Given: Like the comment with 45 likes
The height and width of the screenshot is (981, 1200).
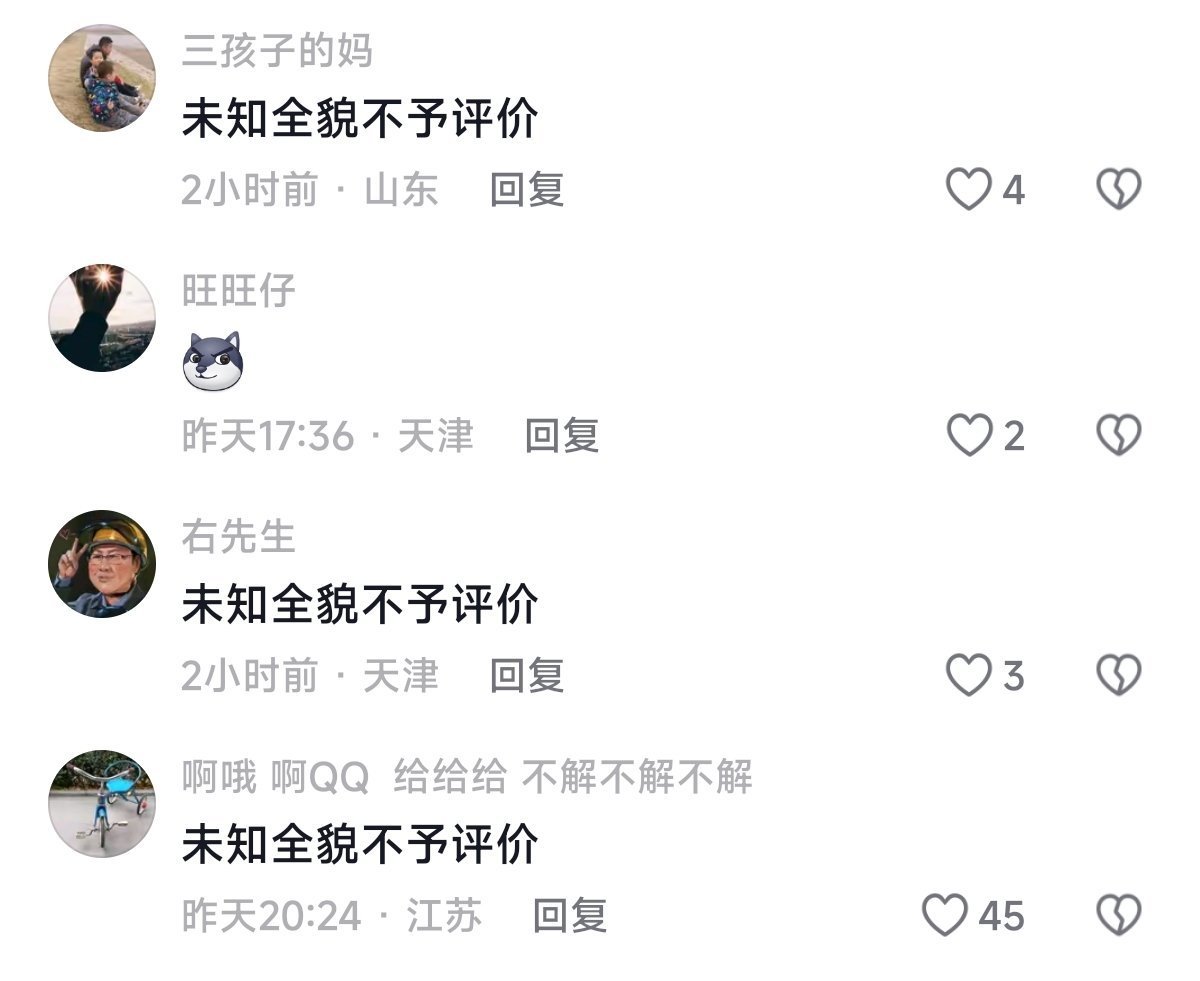Looking at the screenshot, I should coord(945,915).
